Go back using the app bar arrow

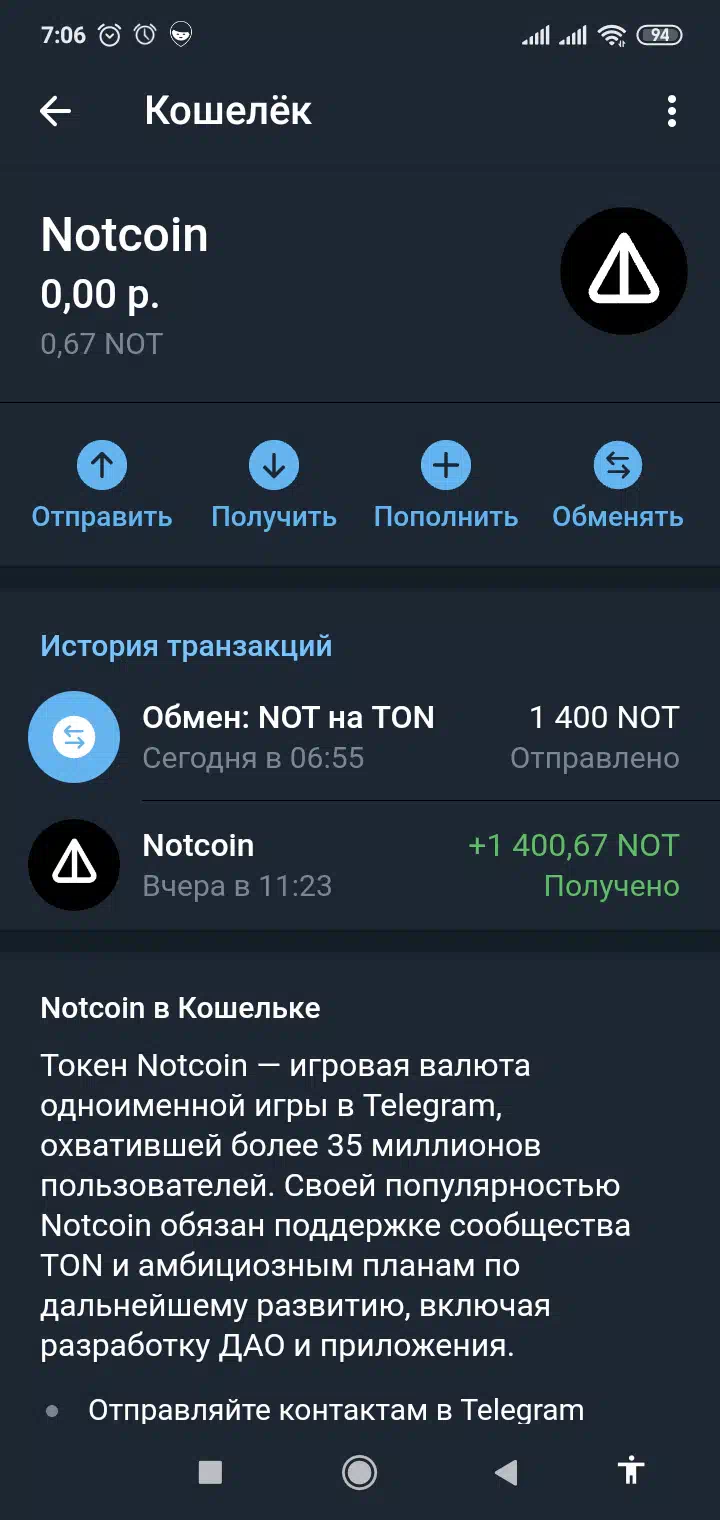click(x=55, y=111)
